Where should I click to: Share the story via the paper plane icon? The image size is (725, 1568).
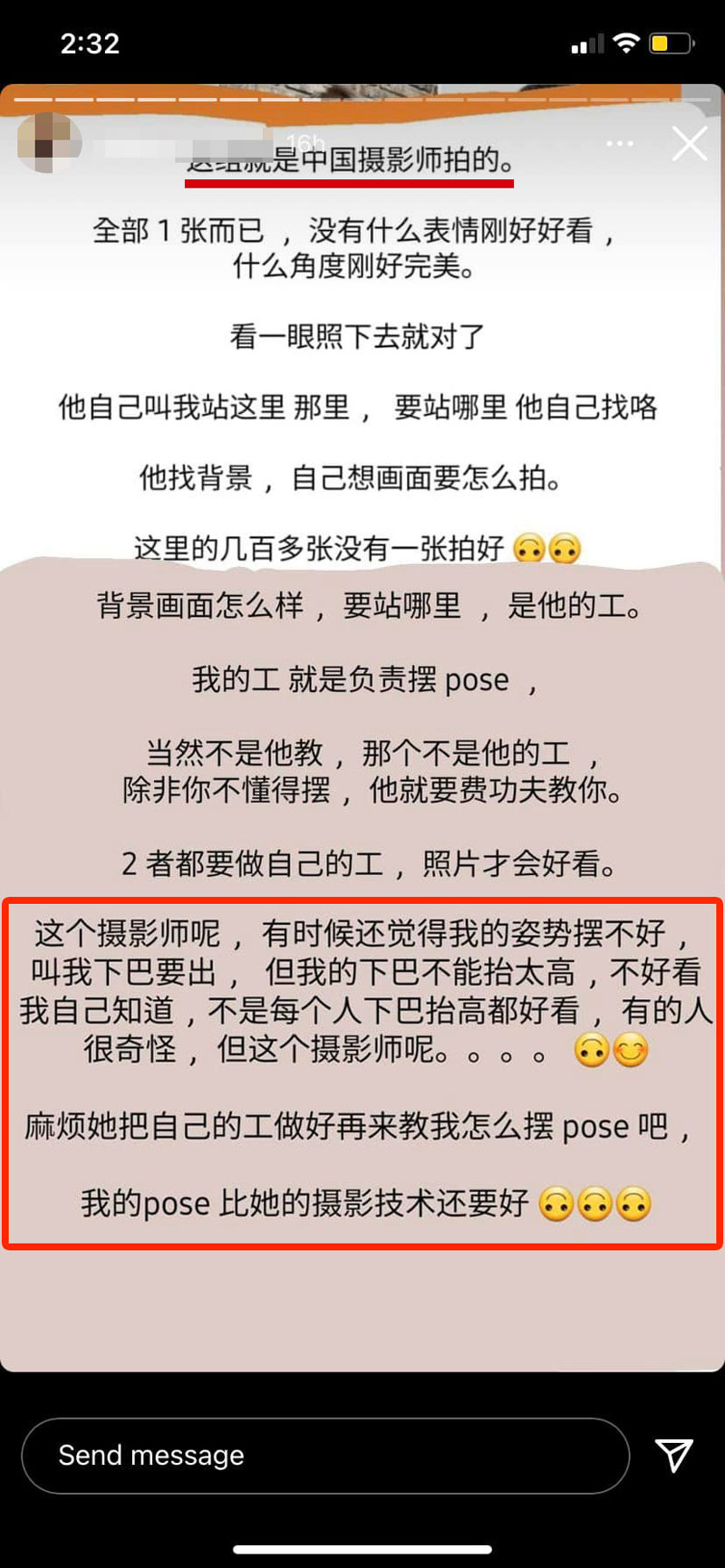[674, 1455]
